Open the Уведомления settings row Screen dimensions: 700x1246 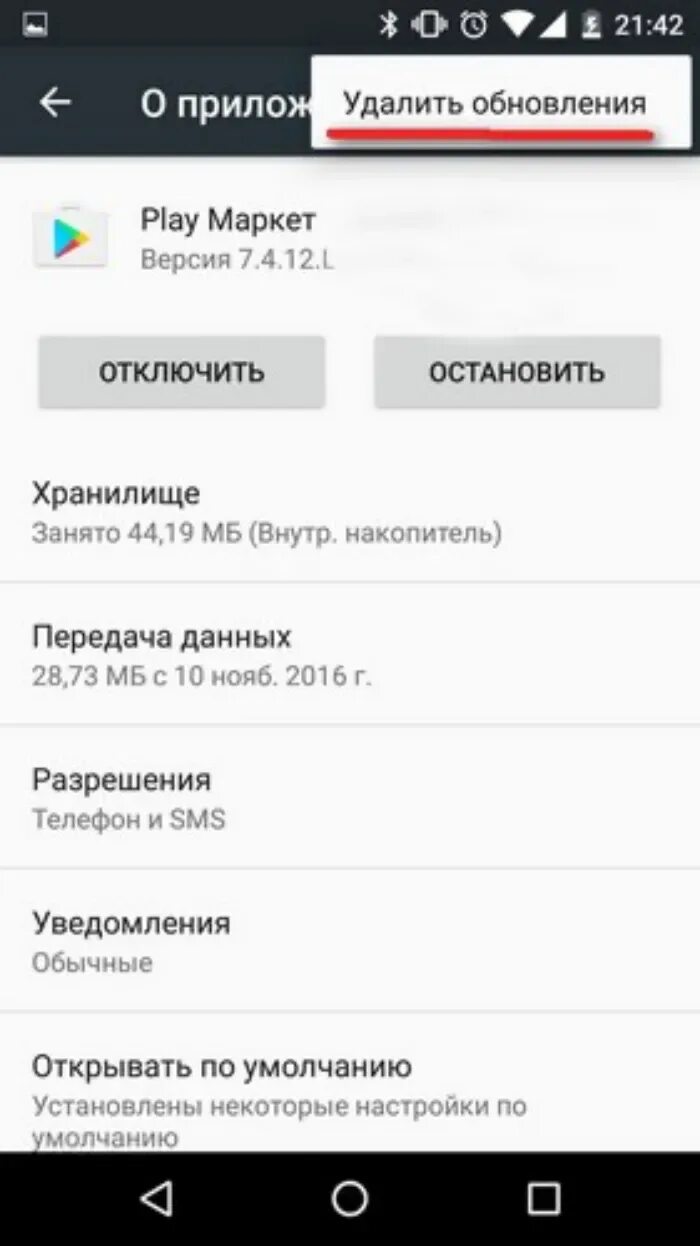tap(132, 941)
